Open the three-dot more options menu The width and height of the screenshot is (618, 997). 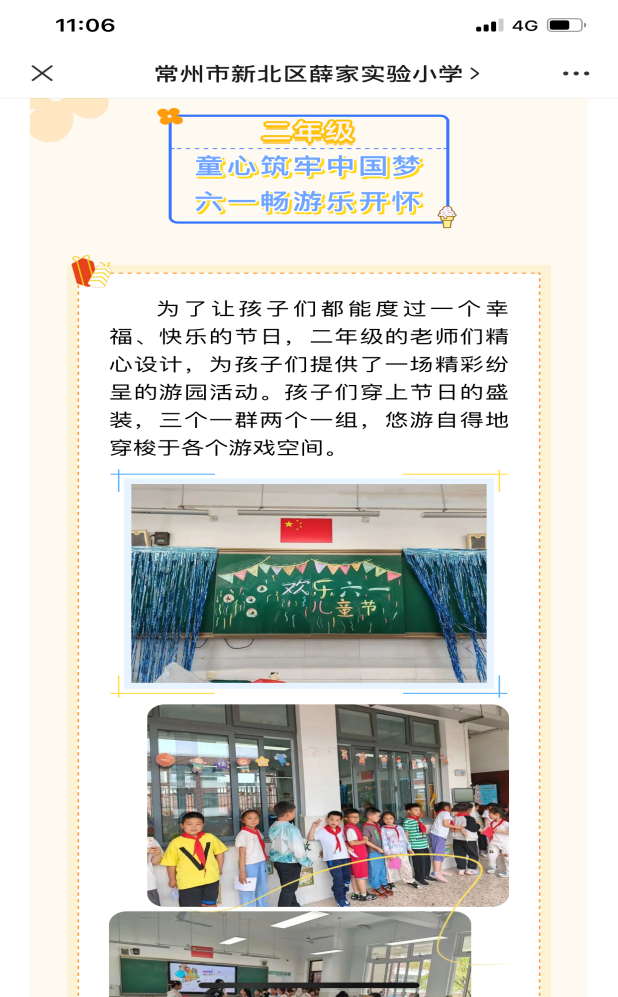pos(576,73)
